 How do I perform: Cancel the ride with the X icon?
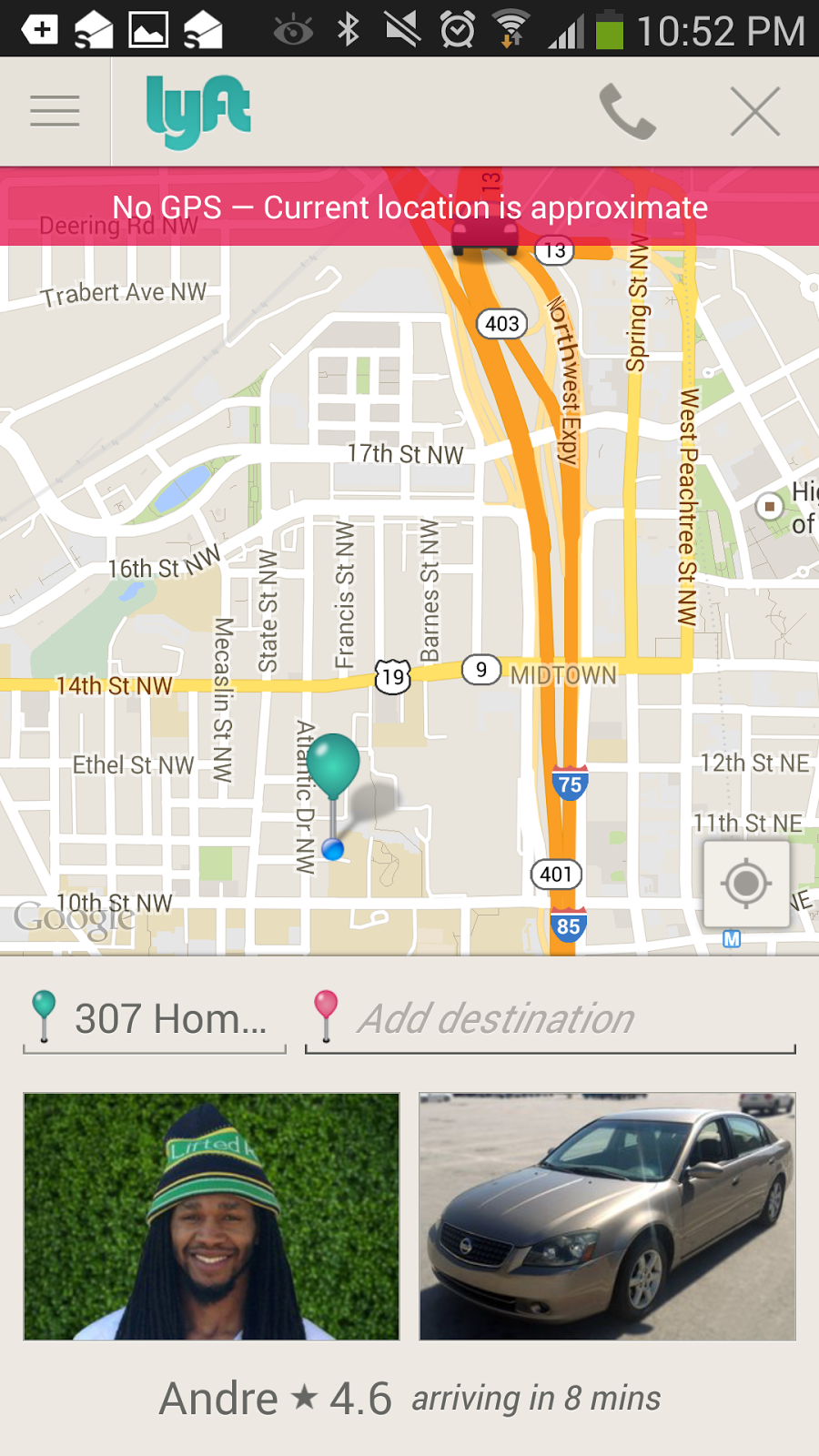point(755,112)
